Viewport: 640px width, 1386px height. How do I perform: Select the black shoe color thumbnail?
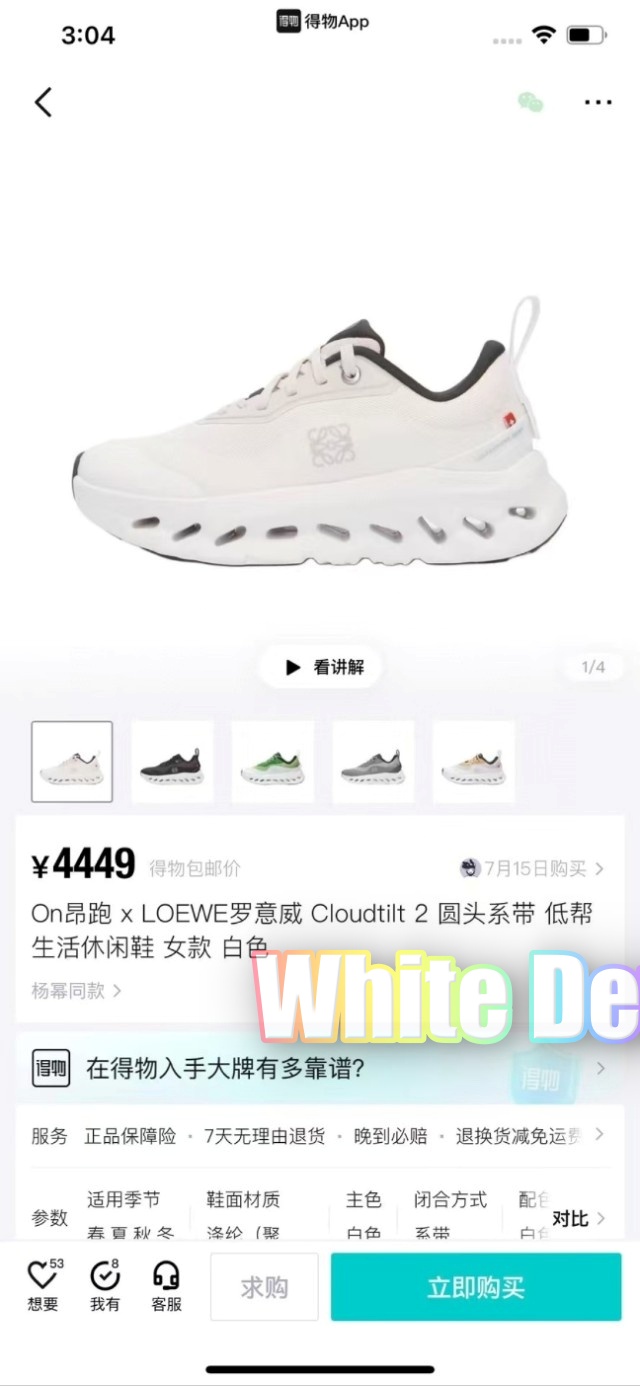[172, 762]
